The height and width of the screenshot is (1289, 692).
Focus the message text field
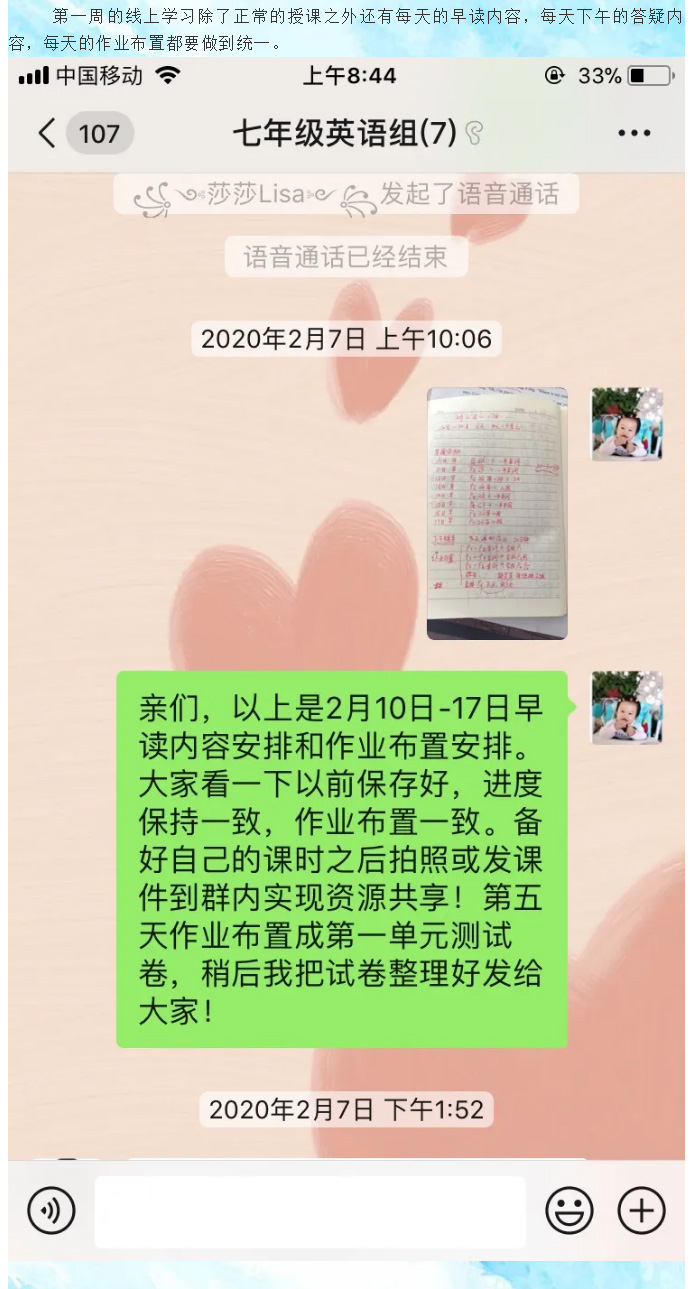point(310,1211)
